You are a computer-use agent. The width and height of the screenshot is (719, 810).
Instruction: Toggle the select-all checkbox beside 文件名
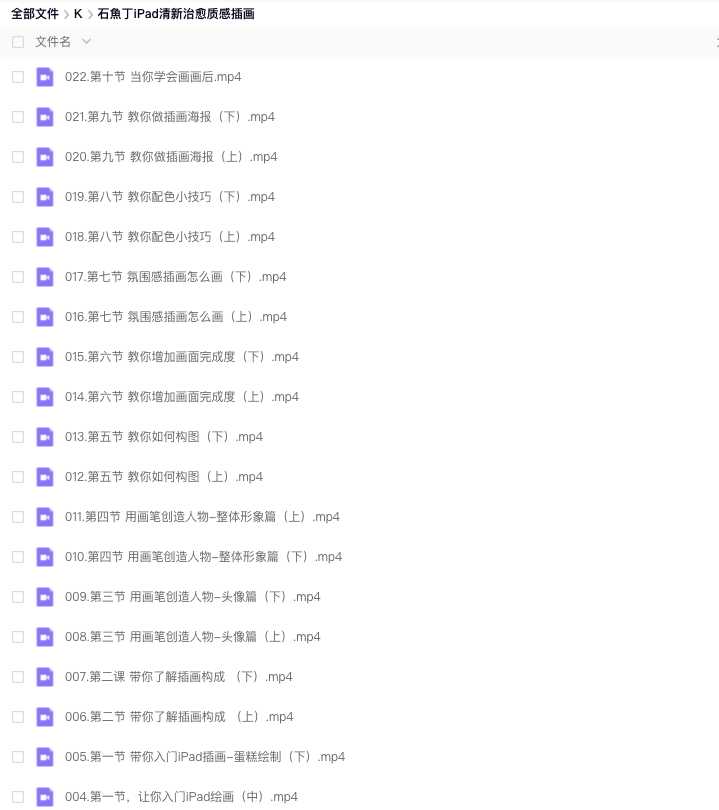pos(18,42)
